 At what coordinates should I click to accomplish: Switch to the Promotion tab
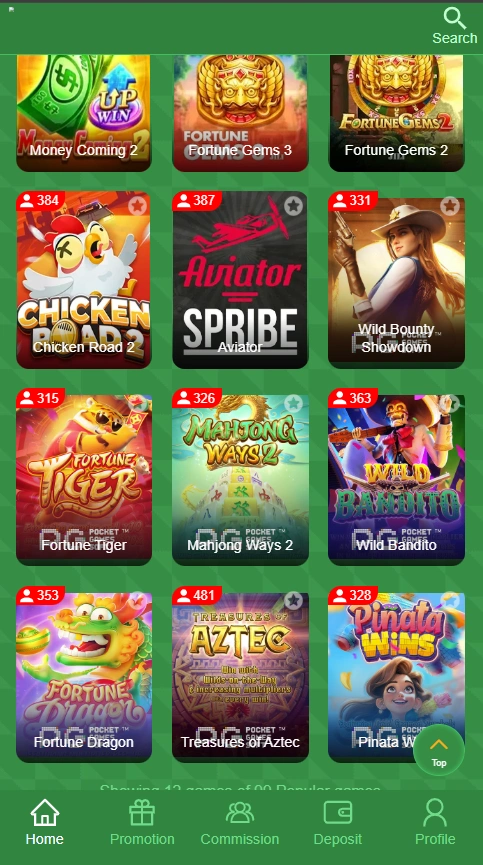click(x=142, y=824)
